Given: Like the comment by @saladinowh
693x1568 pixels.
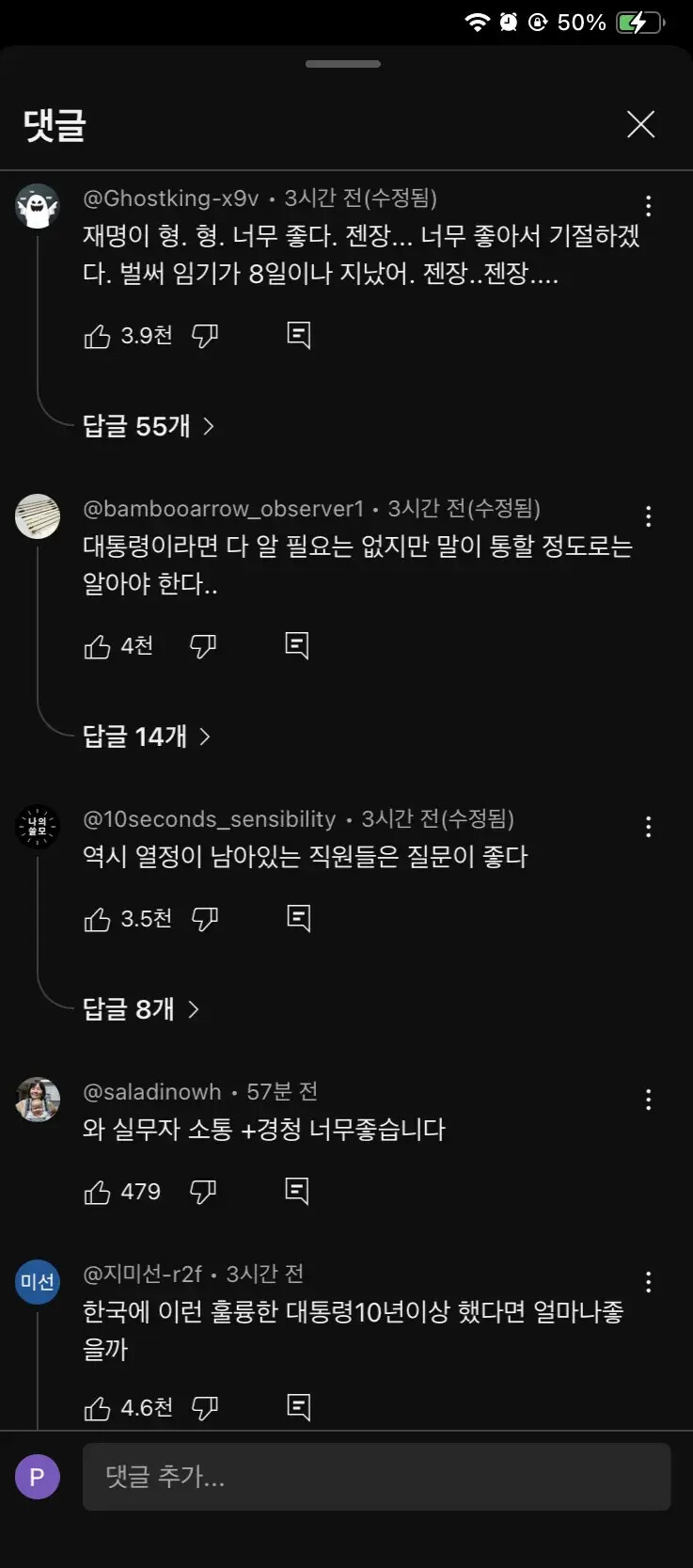Looking at the screenshot, I should pos(98,1192).
